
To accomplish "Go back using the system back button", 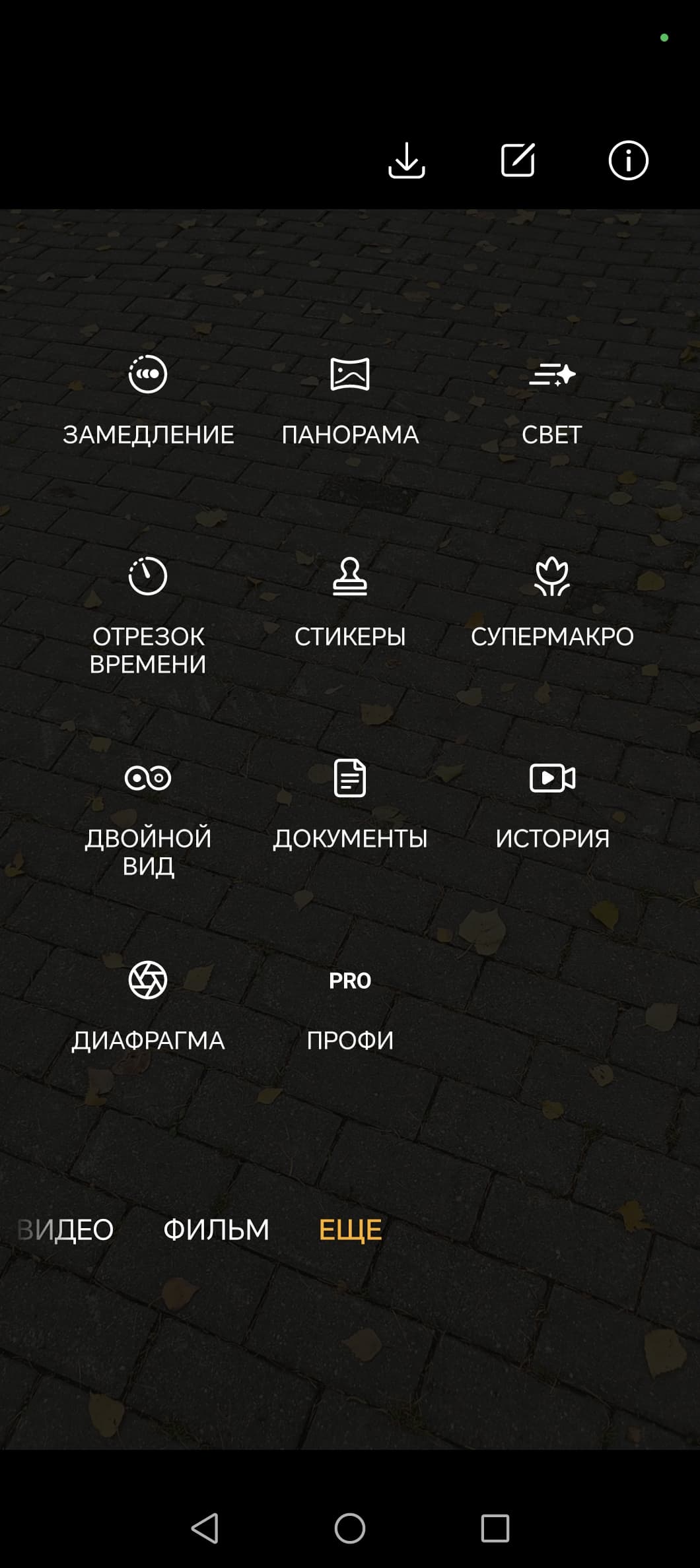I will tap(205, 1528).
